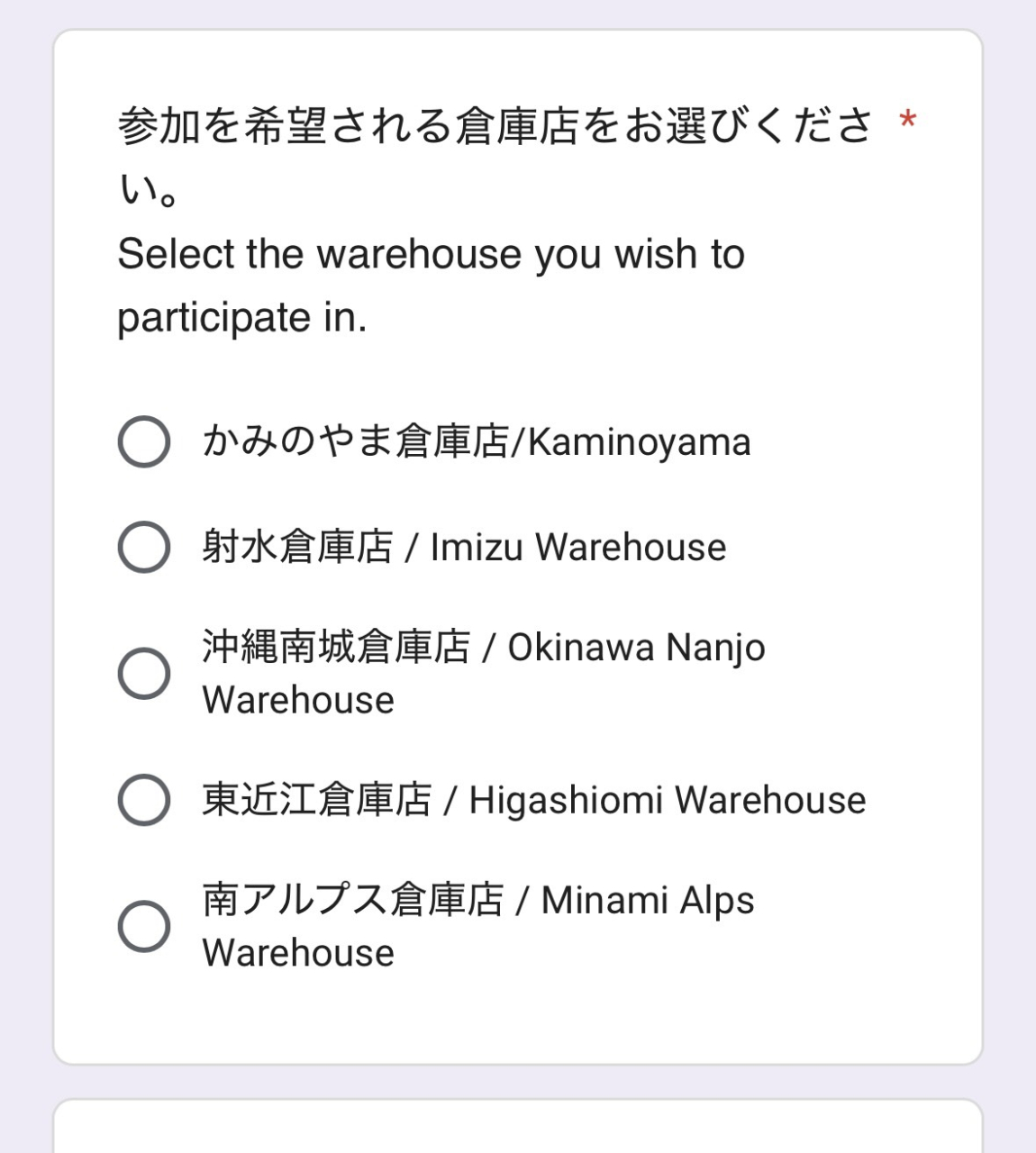Pick the Okinawa Nanjo Warehouse option

144,673
